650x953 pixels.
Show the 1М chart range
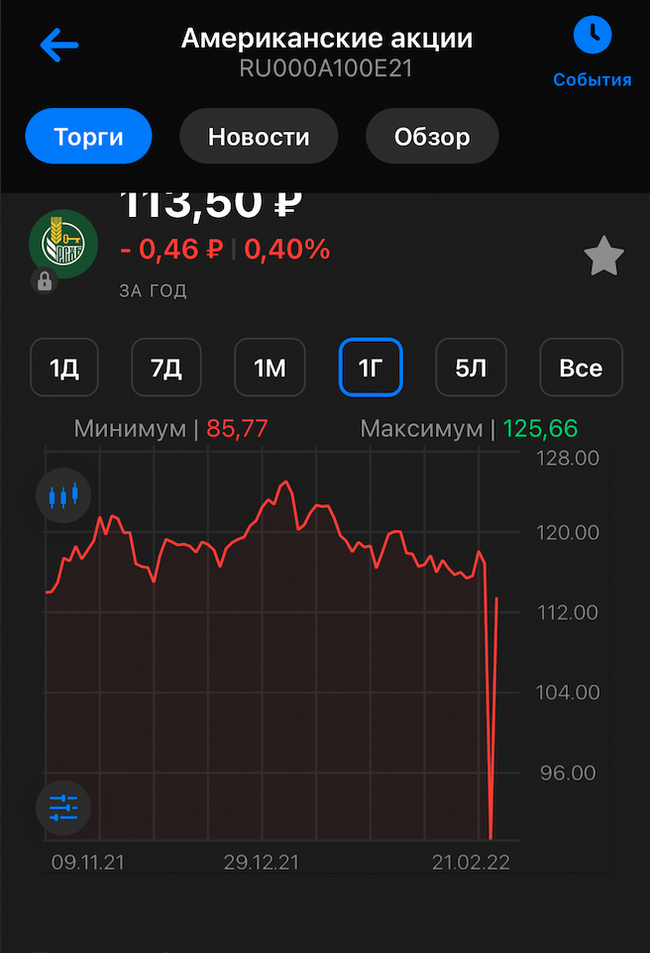tap(269, 367)
